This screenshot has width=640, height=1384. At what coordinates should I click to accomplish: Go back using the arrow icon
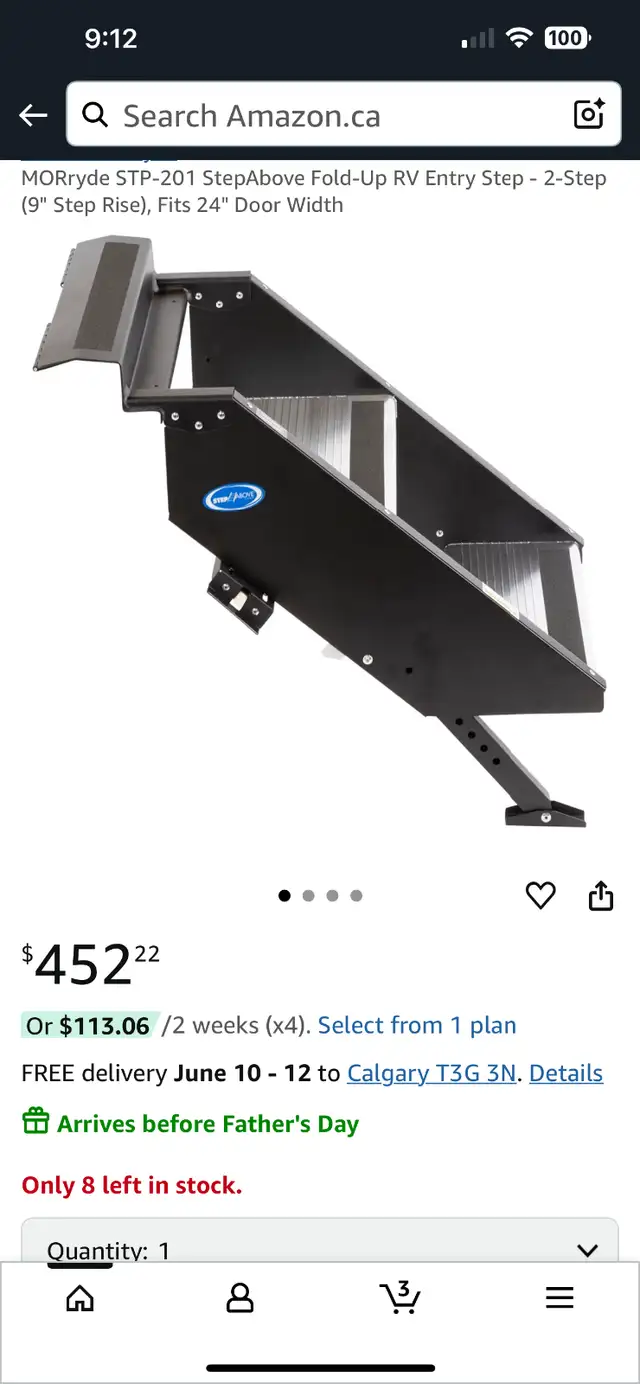(x=33, y=116)
